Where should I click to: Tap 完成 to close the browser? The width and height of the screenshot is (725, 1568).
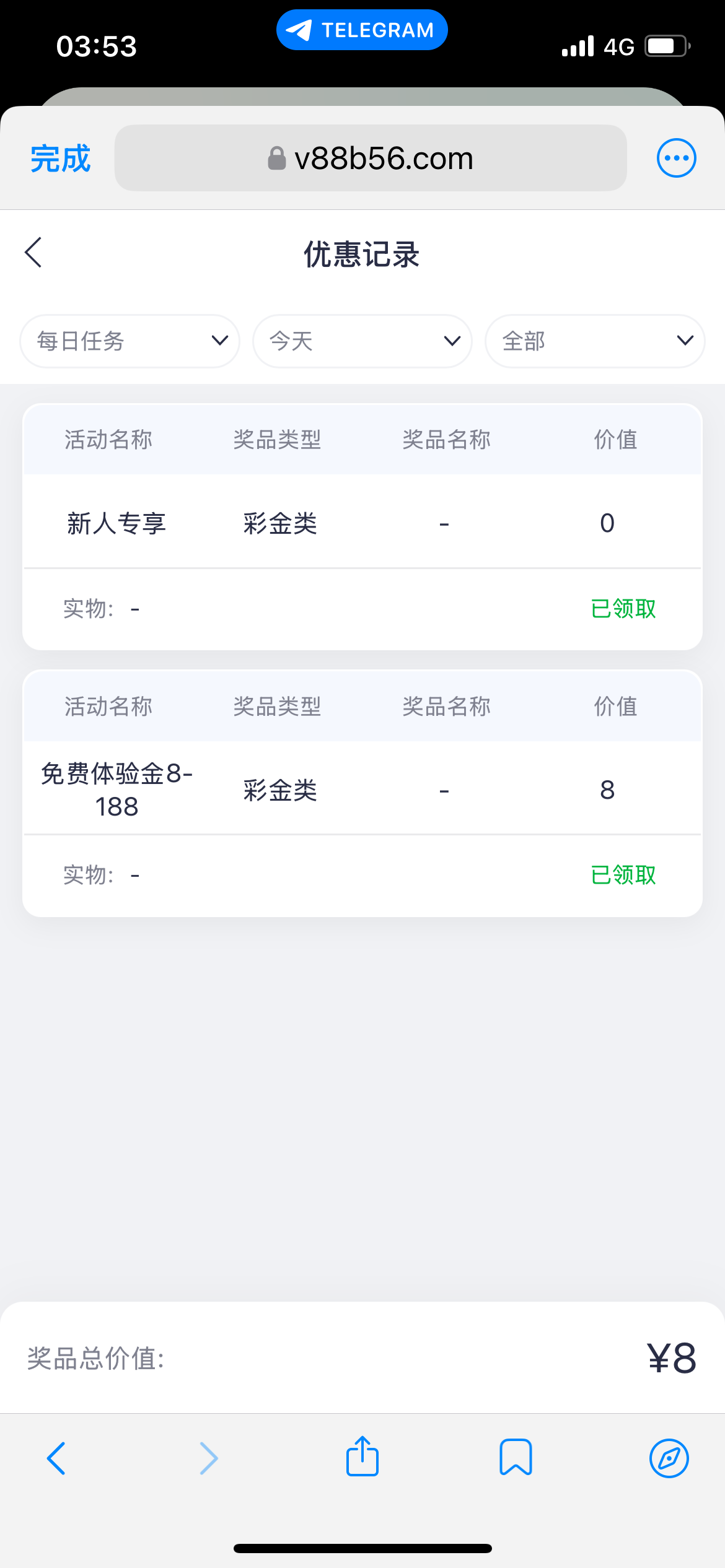pos(60,159)
